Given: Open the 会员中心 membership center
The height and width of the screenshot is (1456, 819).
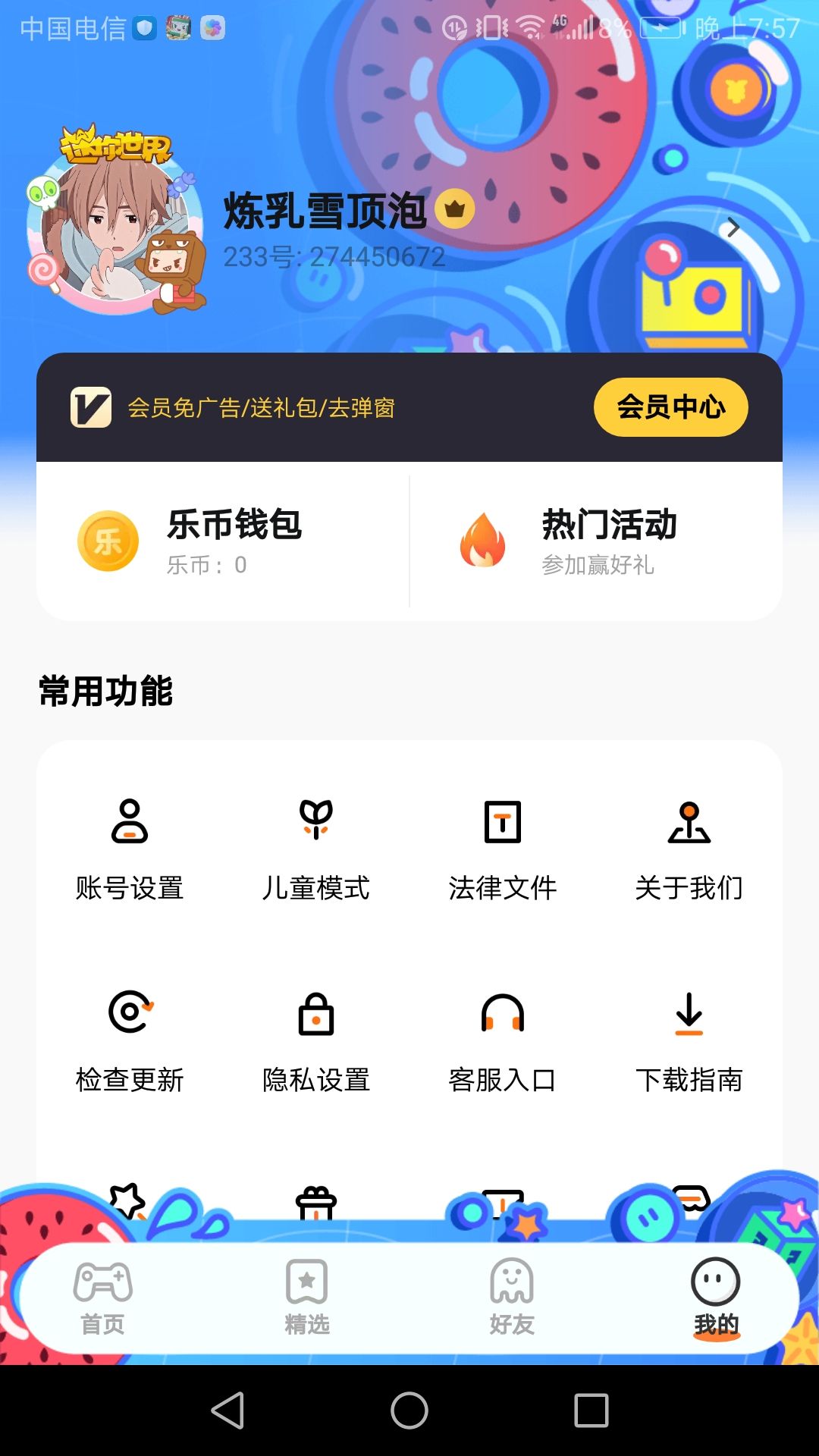Looking at the screenshot, I should pos(670,407).
